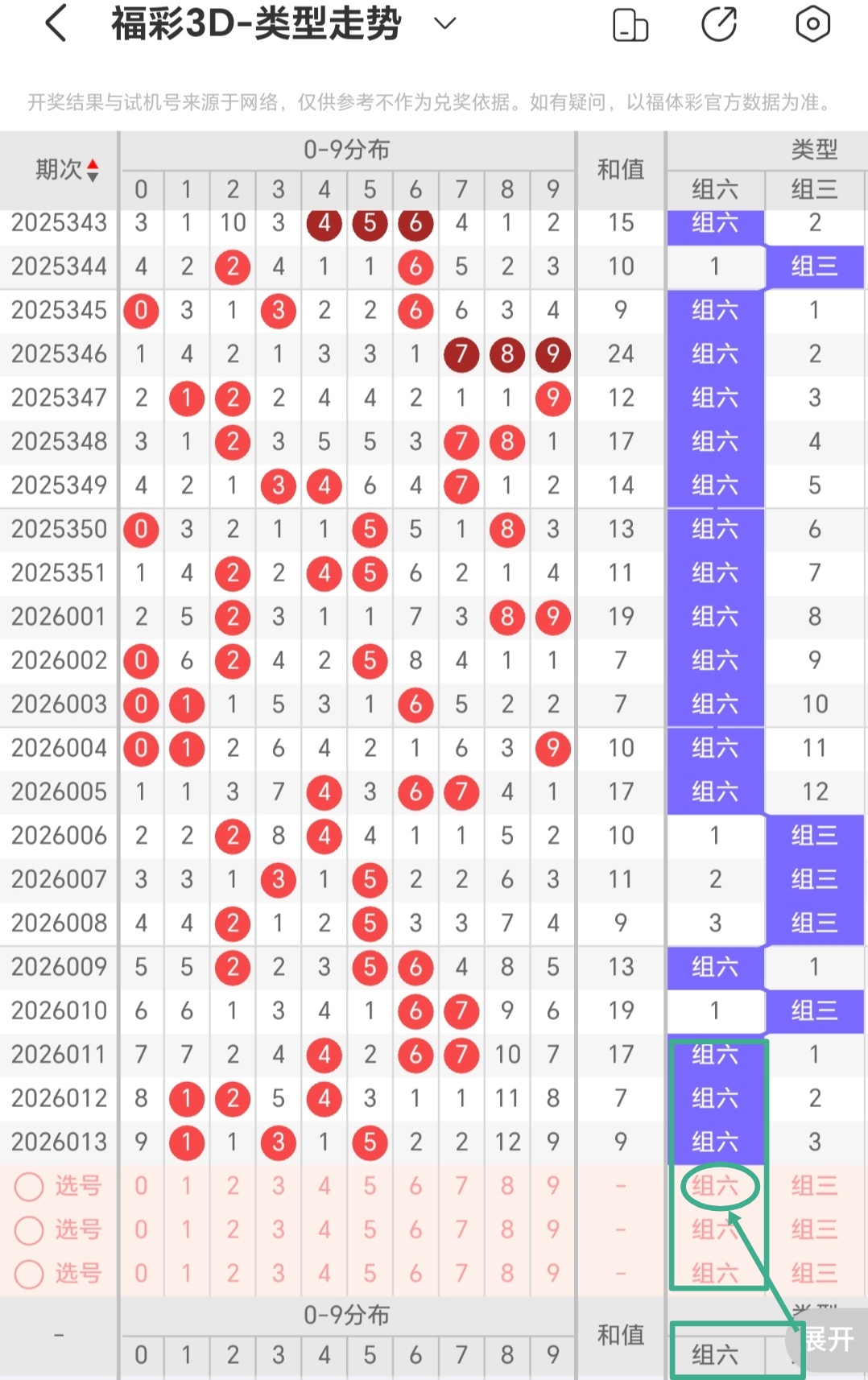The image size is (868, 1380).
Task: Open the hexagon settings icon
Action: [x=812, y=24]
